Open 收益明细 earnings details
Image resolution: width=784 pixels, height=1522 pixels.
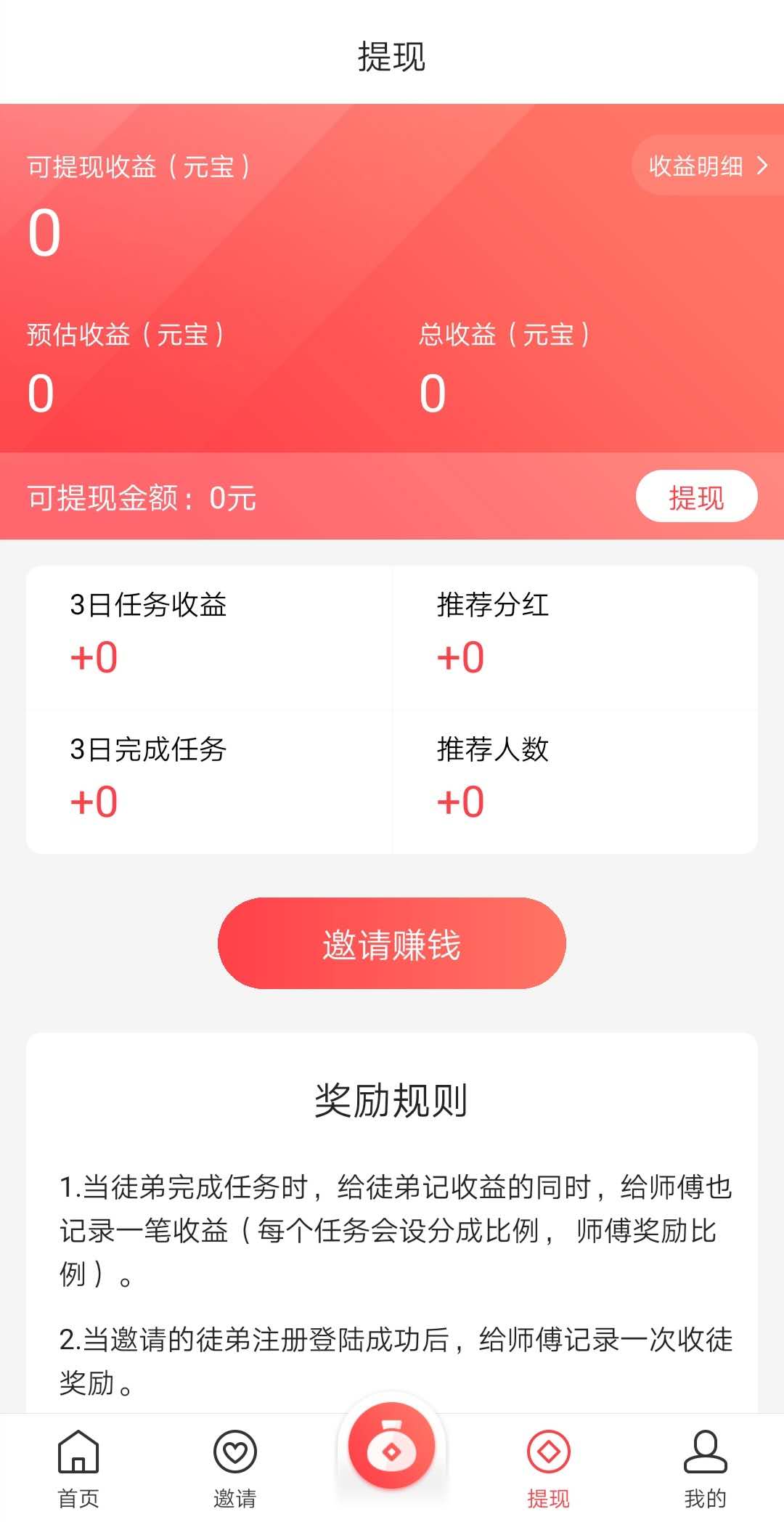pos(708,166)
